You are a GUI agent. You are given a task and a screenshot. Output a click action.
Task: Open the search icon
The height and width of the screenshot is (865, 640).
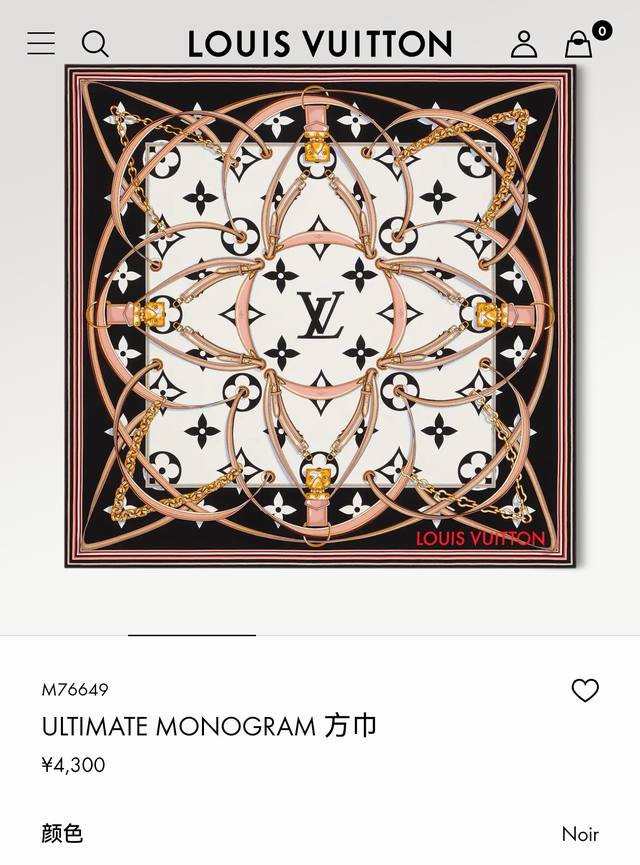click(x=95, y=43)
